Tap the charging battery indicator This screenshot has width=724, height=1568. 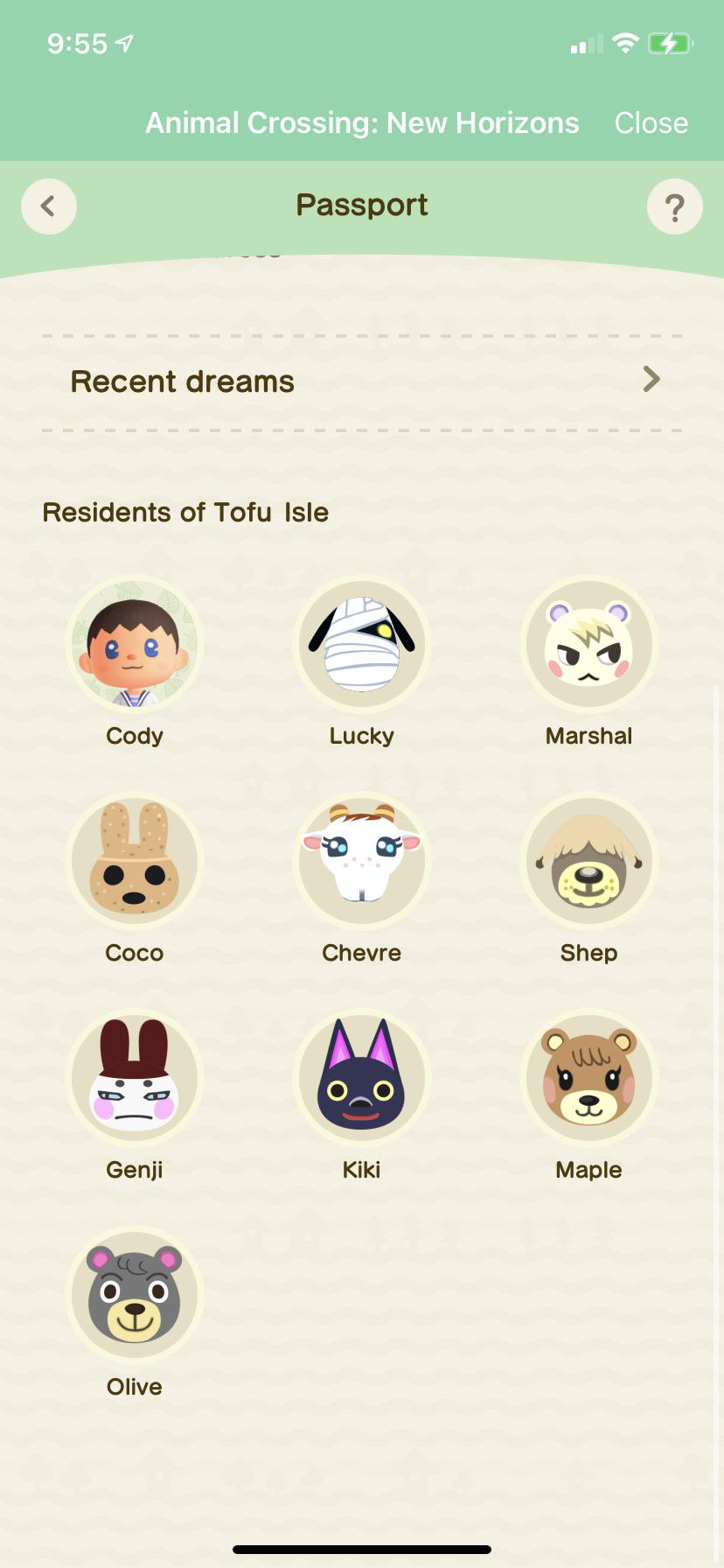coord(670,42)
